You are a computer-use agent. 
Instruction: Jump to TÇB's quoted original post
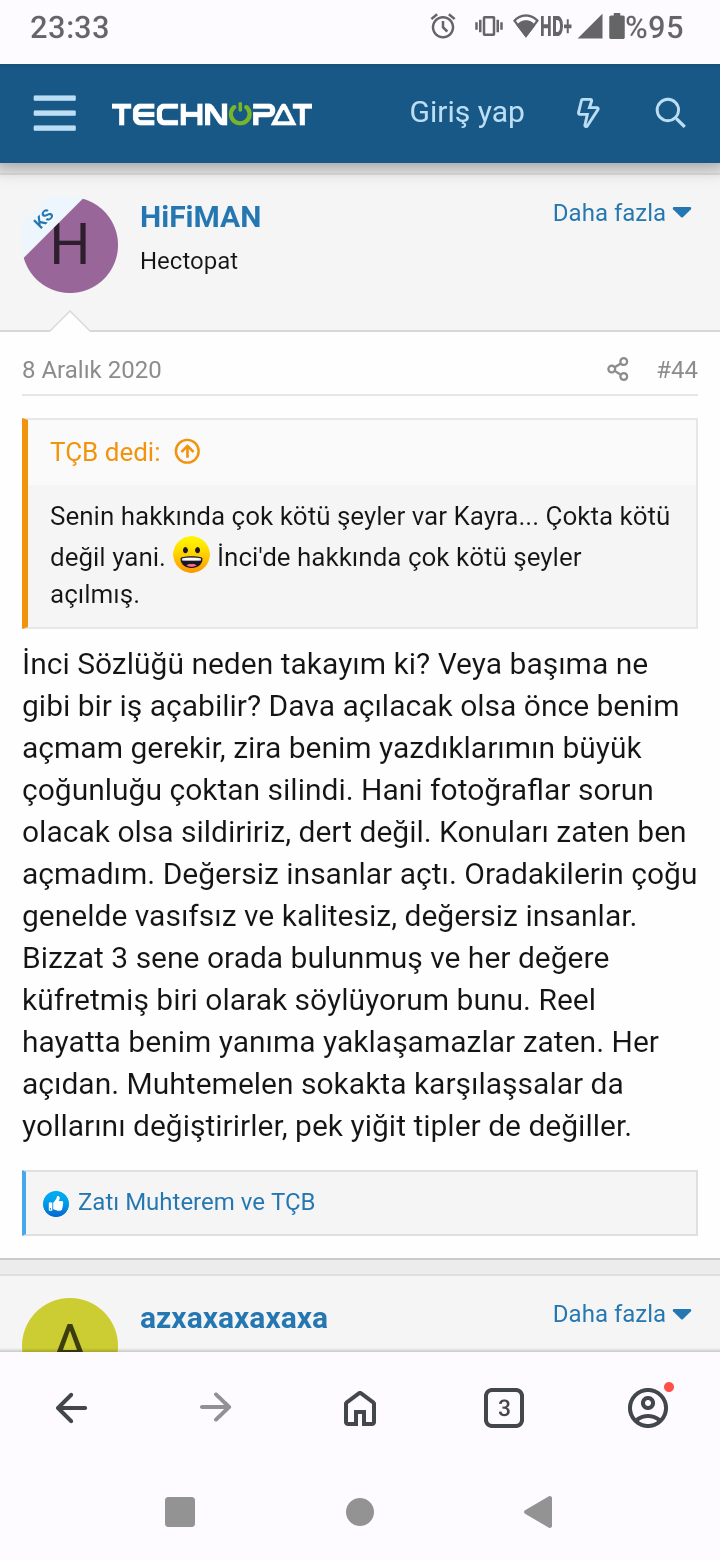(x=187, y=452)
